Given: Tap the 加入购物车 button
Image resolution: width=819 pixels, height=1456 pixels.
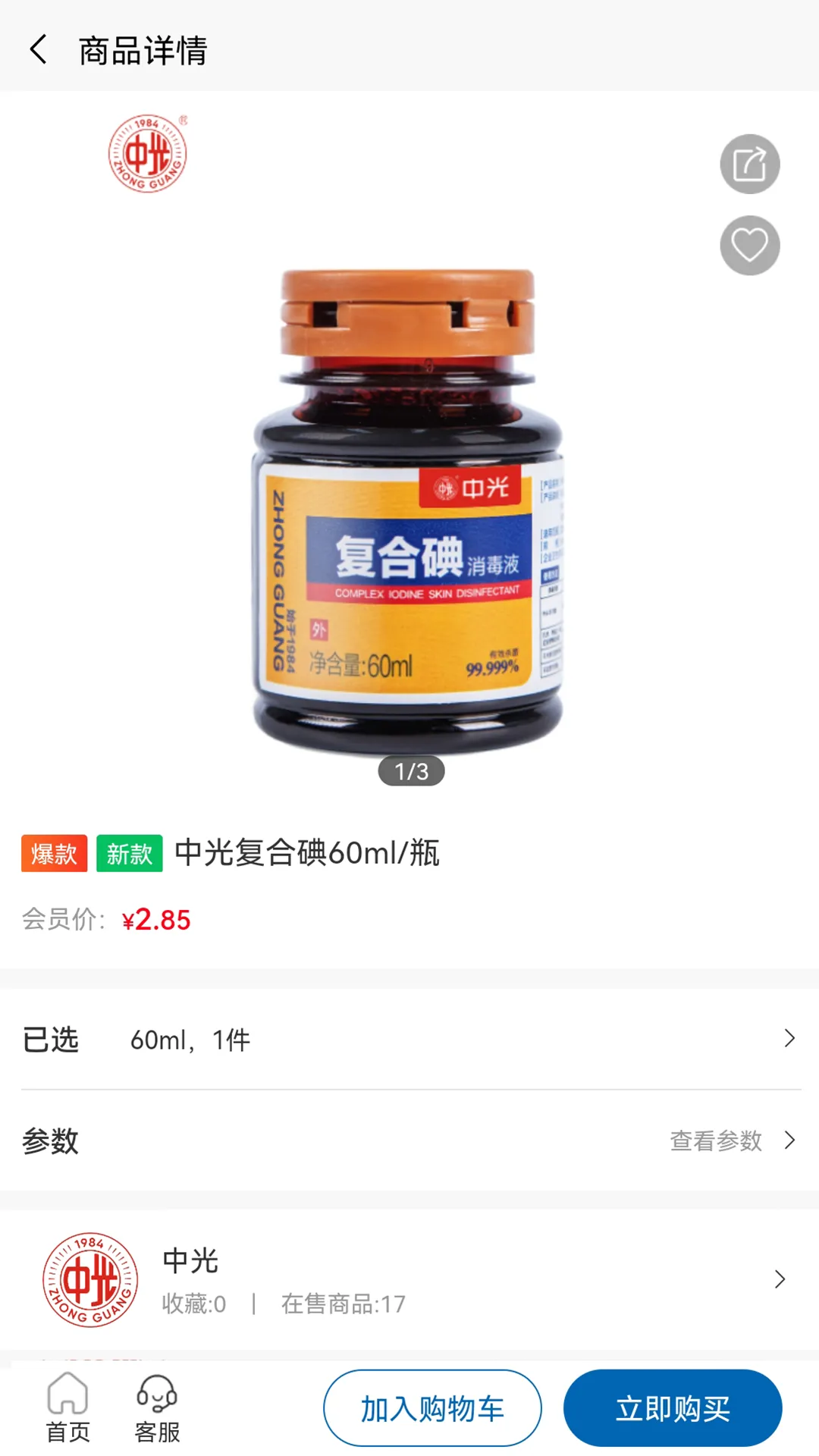Looking at the screenshot, I should tap(432, 1408).
